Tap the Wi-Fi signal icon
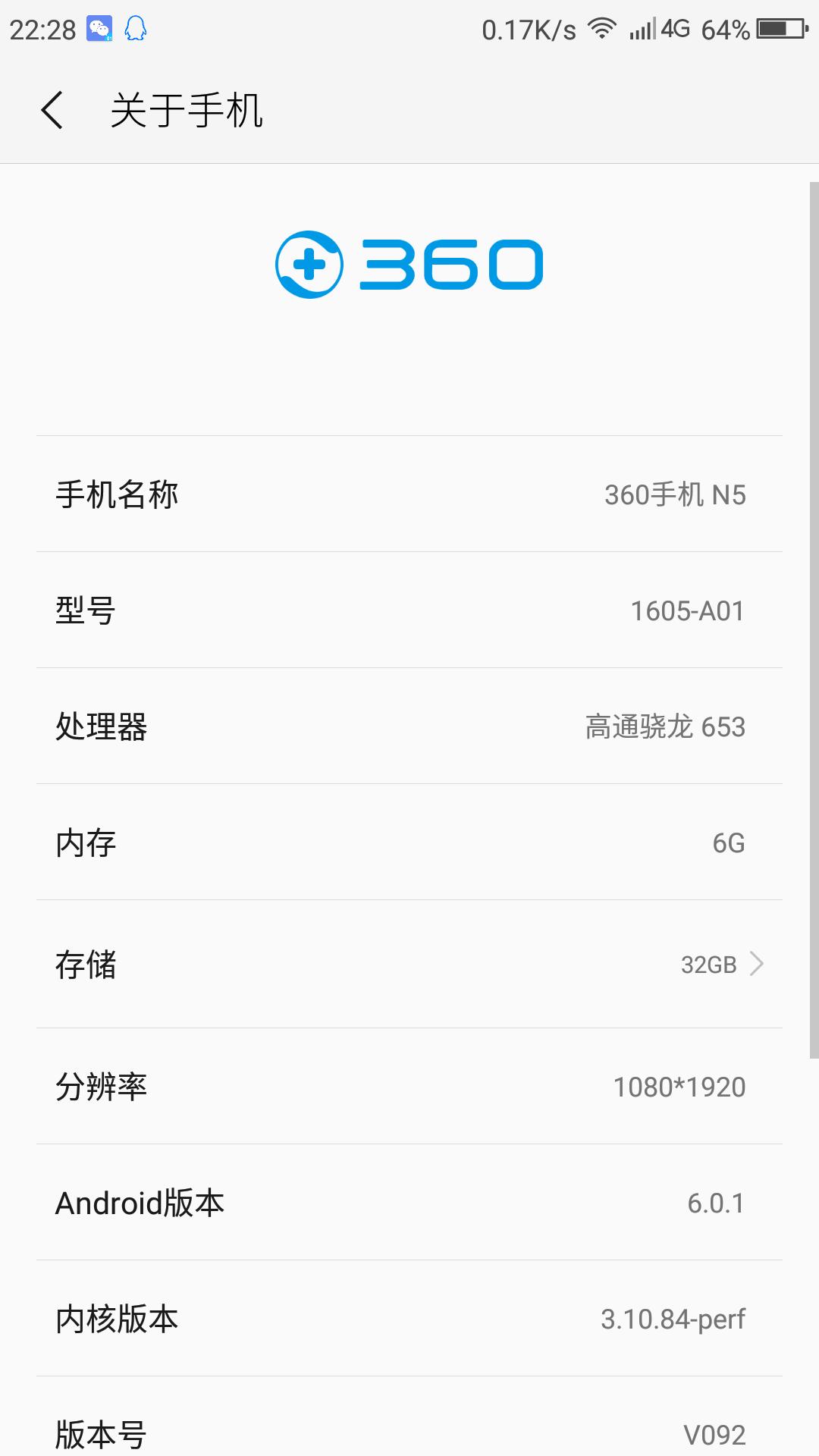 coord(603,27)
